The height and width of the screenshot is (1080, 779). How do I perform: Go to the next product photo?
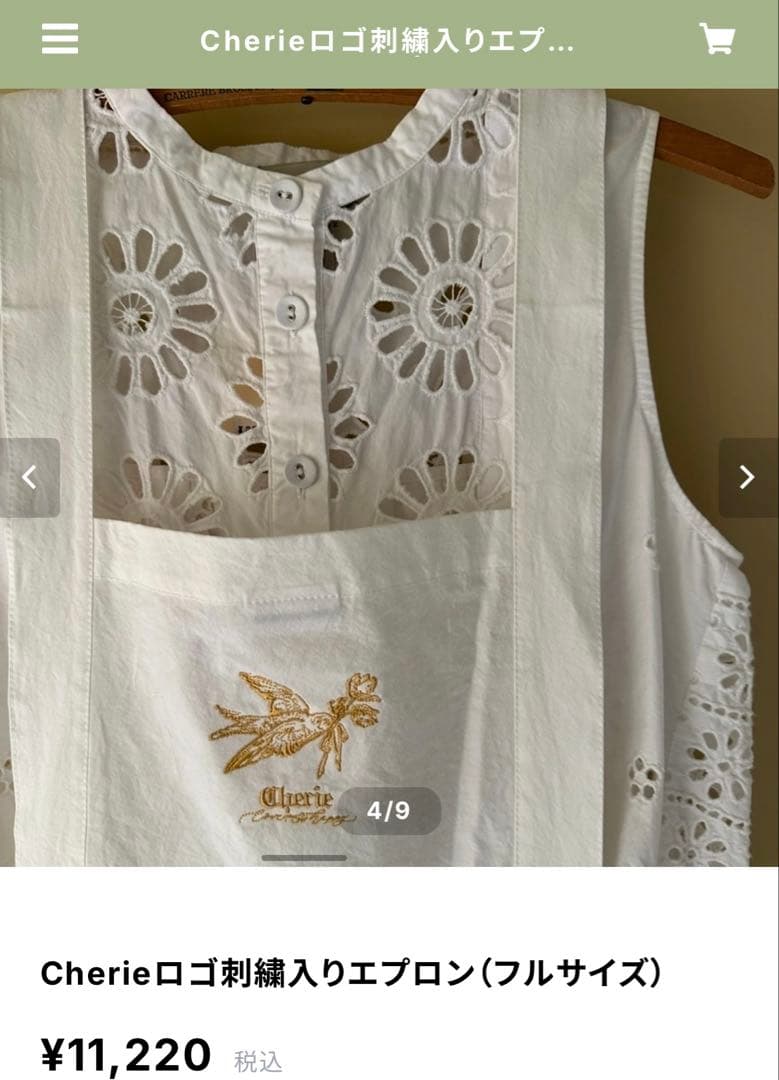(x=747, y=477)
